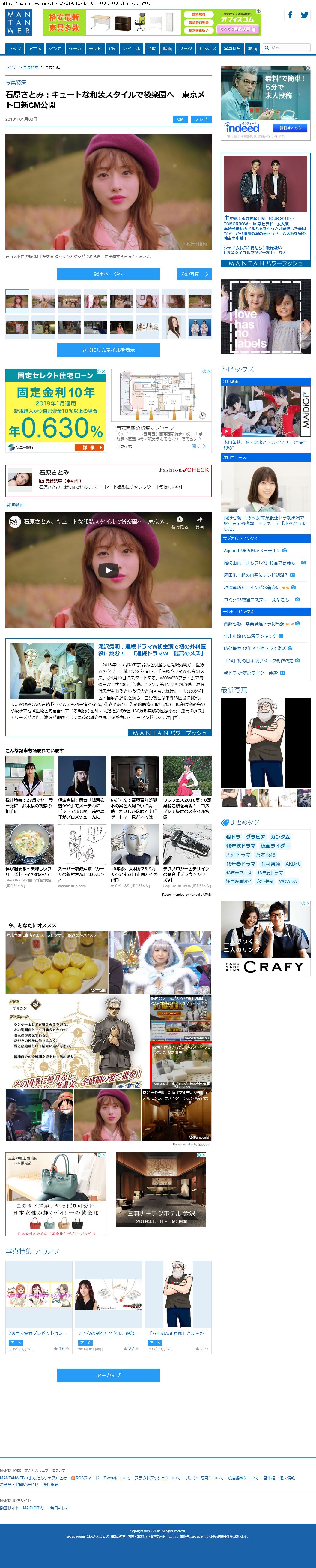The width and height of the screenshot is (316, 1568).
Task: Switch to the マンガ navigation tab
Action: tap(55, 49)
